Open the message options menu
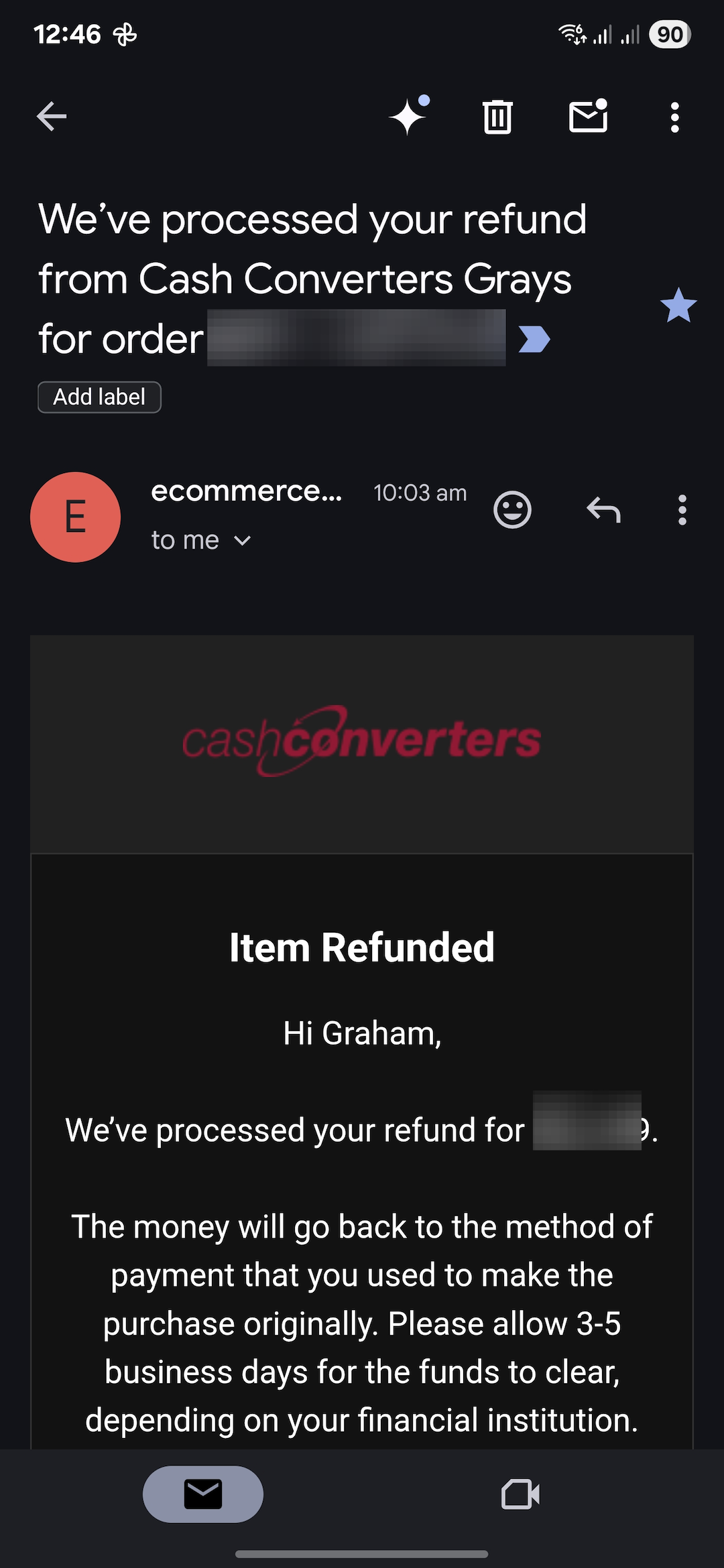Screen dimensions: 724x1568 (x=682, y=510)
